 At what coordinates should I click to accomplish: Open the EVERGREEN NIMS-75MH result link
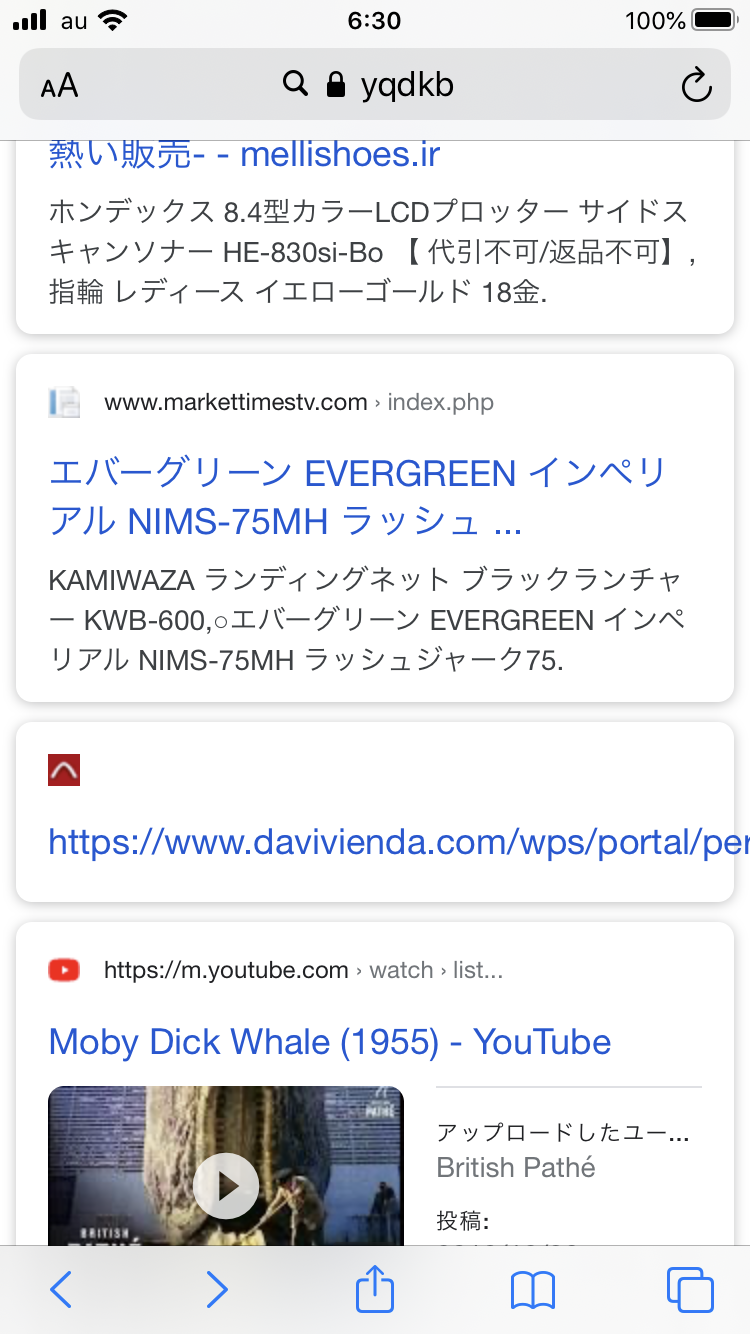[x=357, y=497]
